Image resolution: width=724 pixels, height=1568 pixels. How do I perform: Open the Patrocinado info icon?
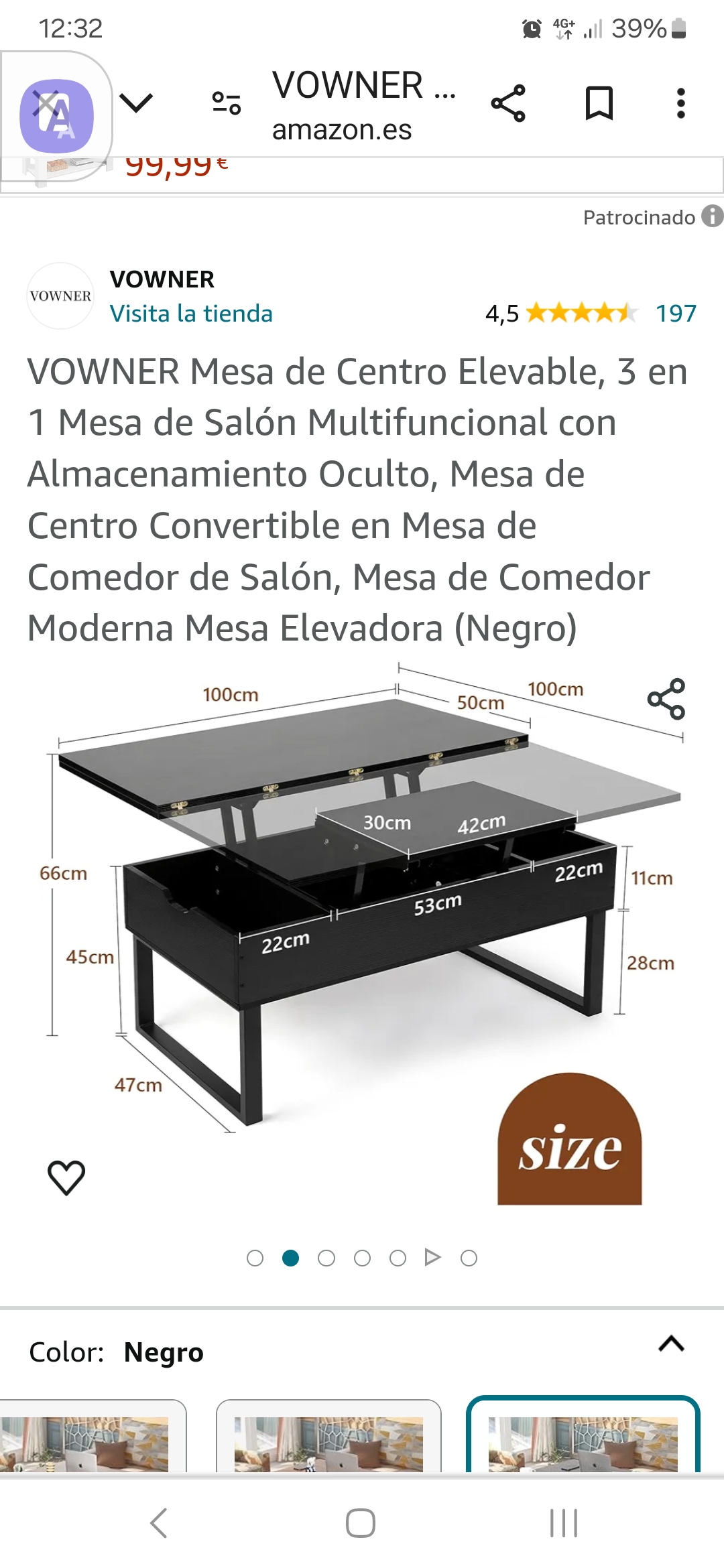click(712, 216)
